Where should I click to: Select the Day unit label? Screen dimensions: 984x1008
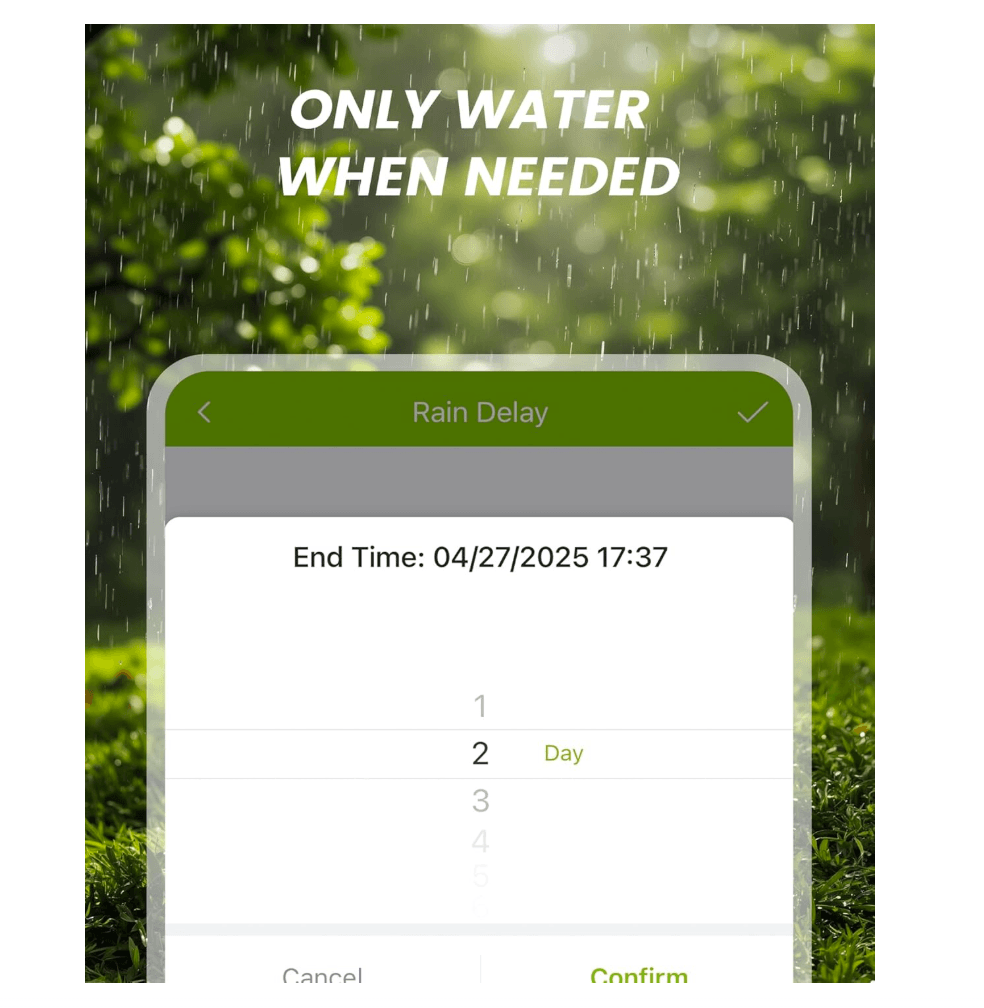coord(563,753)
